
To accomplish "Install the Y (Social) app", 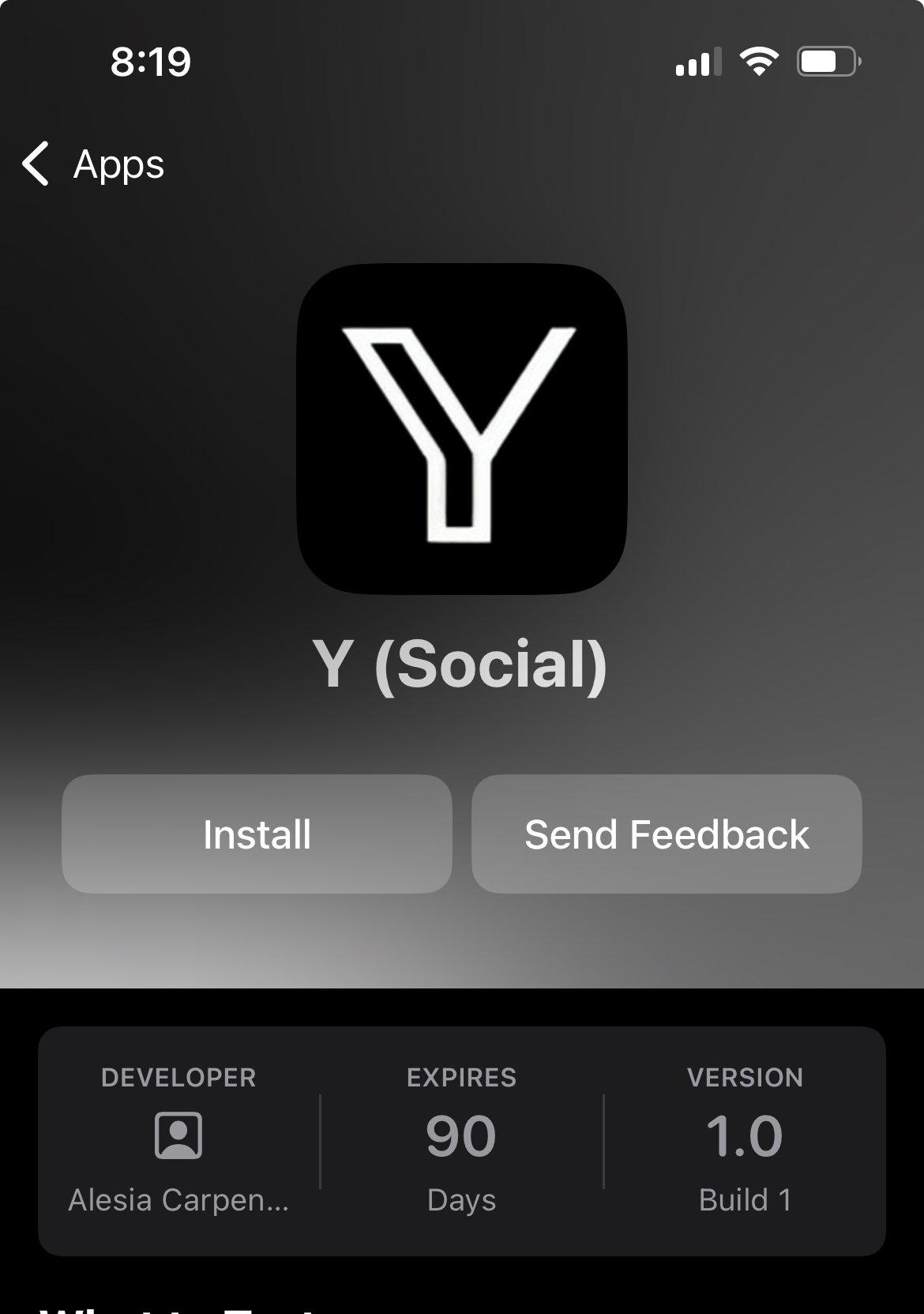I will tap(257, 834).
